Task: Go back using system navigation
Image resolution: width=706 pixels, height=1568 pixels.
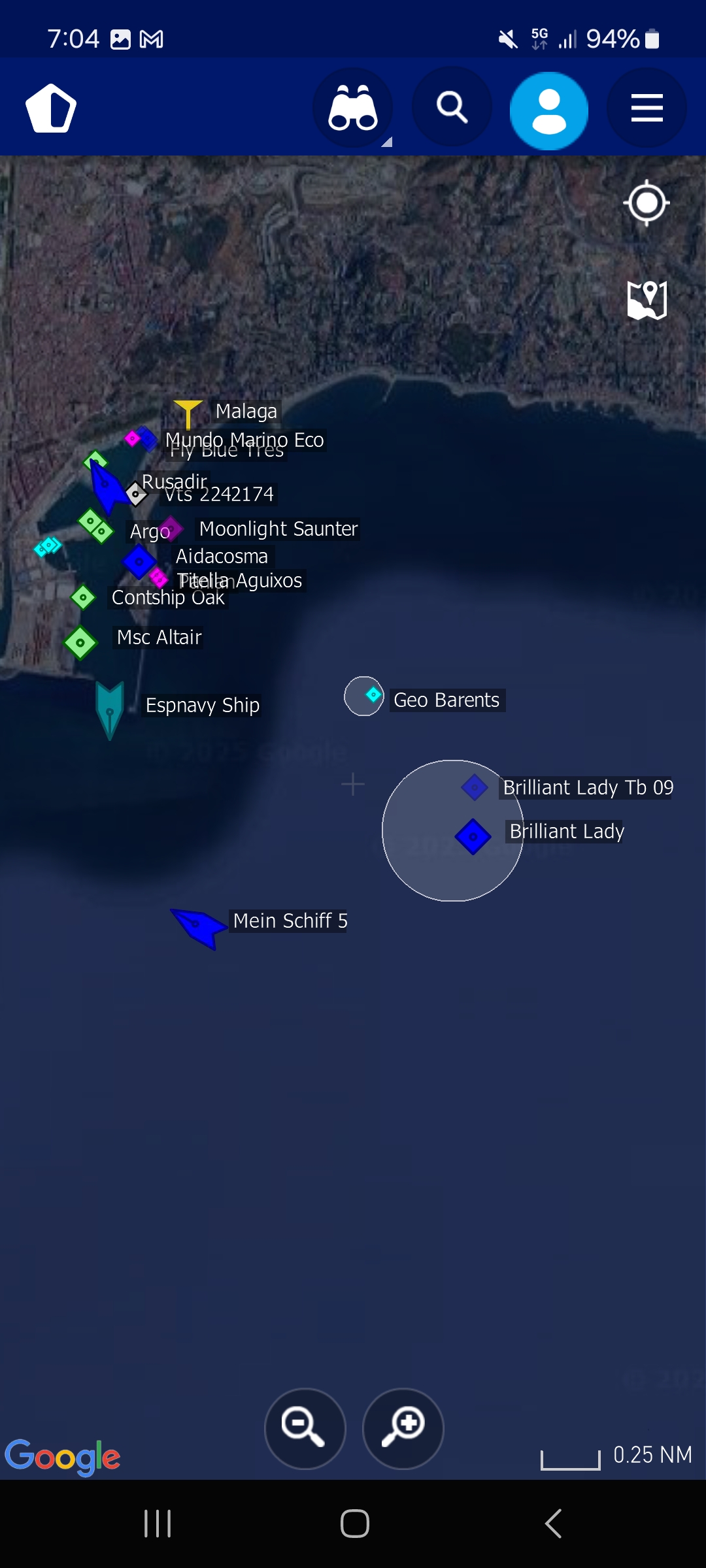Action: click(553, 1524)
